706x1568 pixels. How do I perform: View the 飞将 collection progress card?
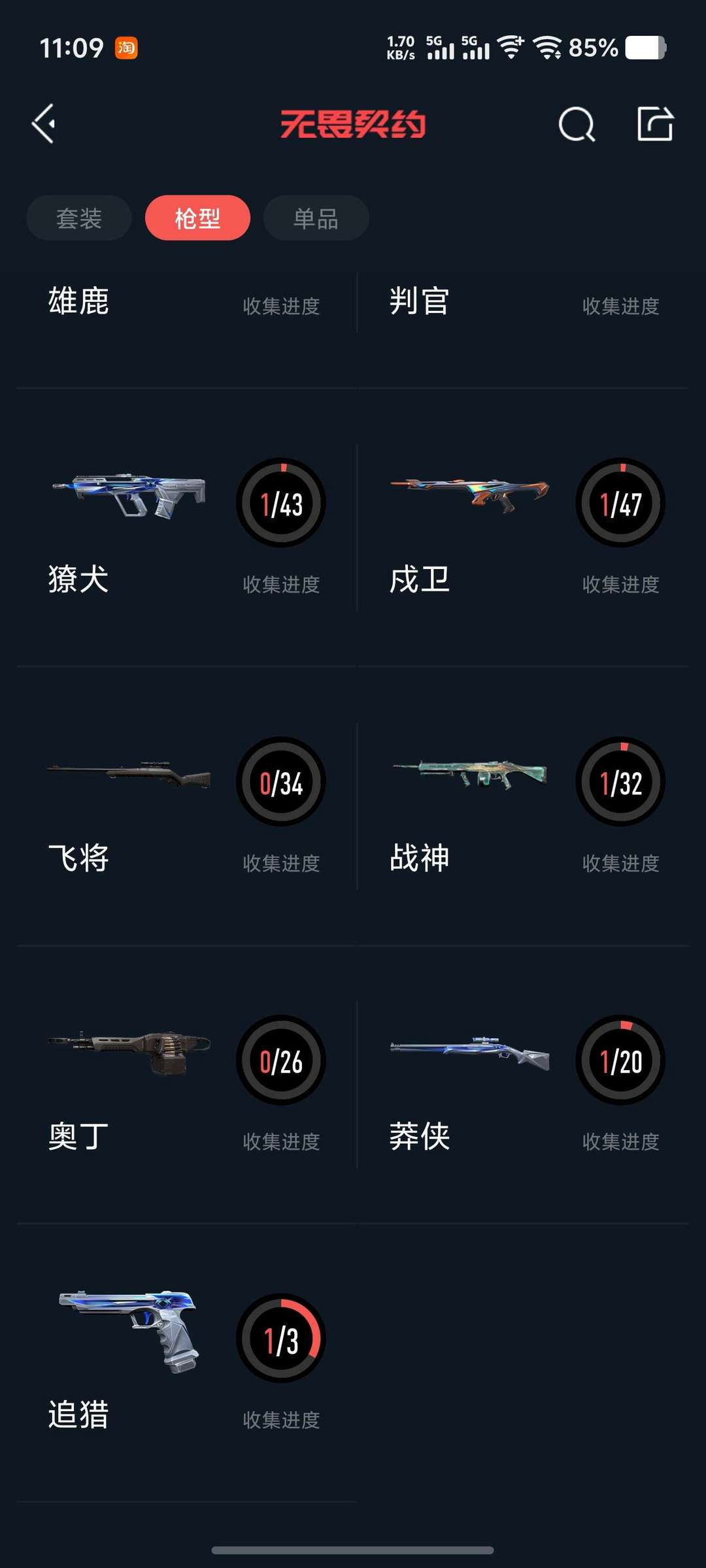pos(186,806)
